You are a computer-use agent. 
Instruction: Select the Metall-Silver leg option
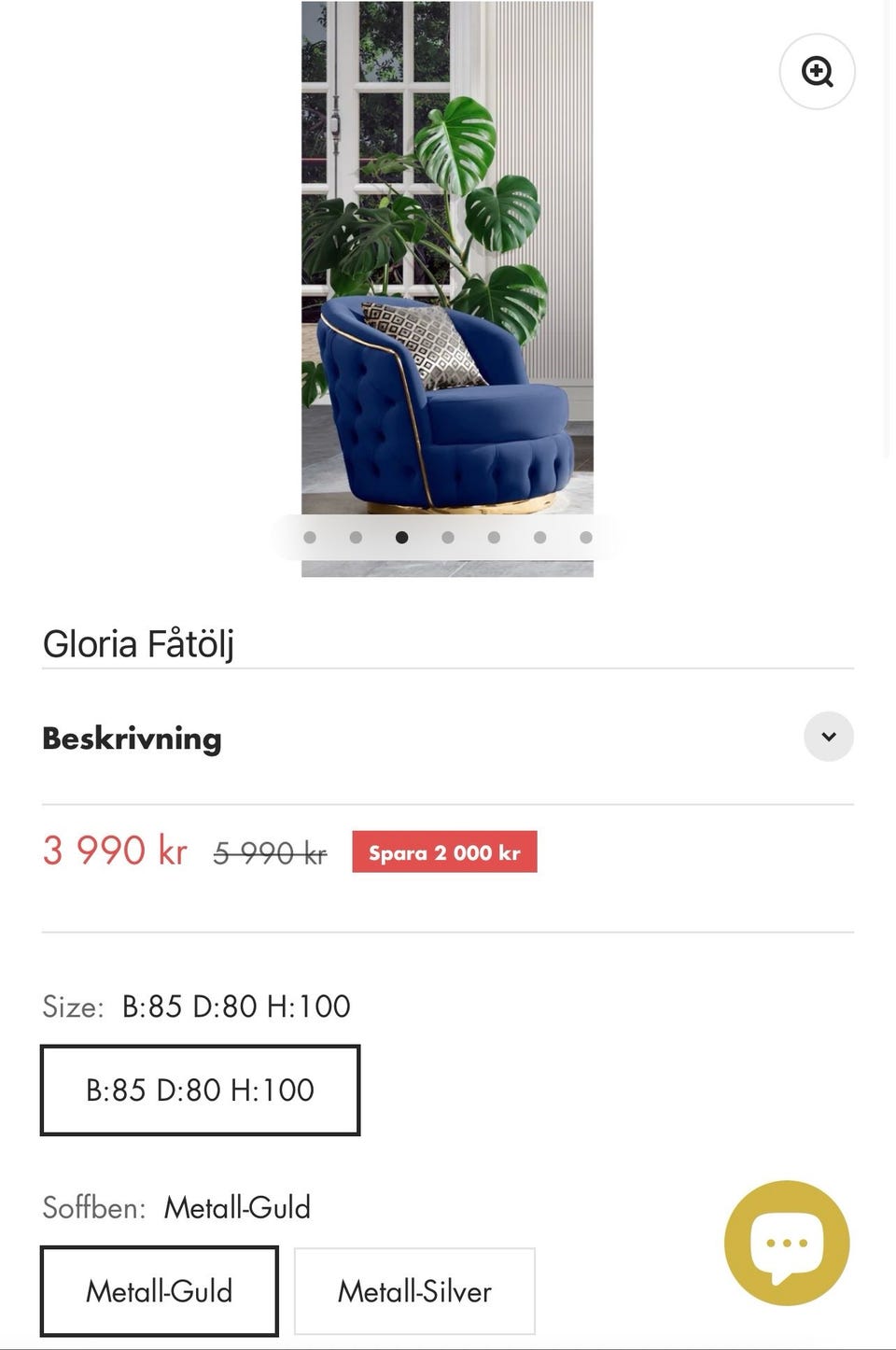coord(414,1291)
